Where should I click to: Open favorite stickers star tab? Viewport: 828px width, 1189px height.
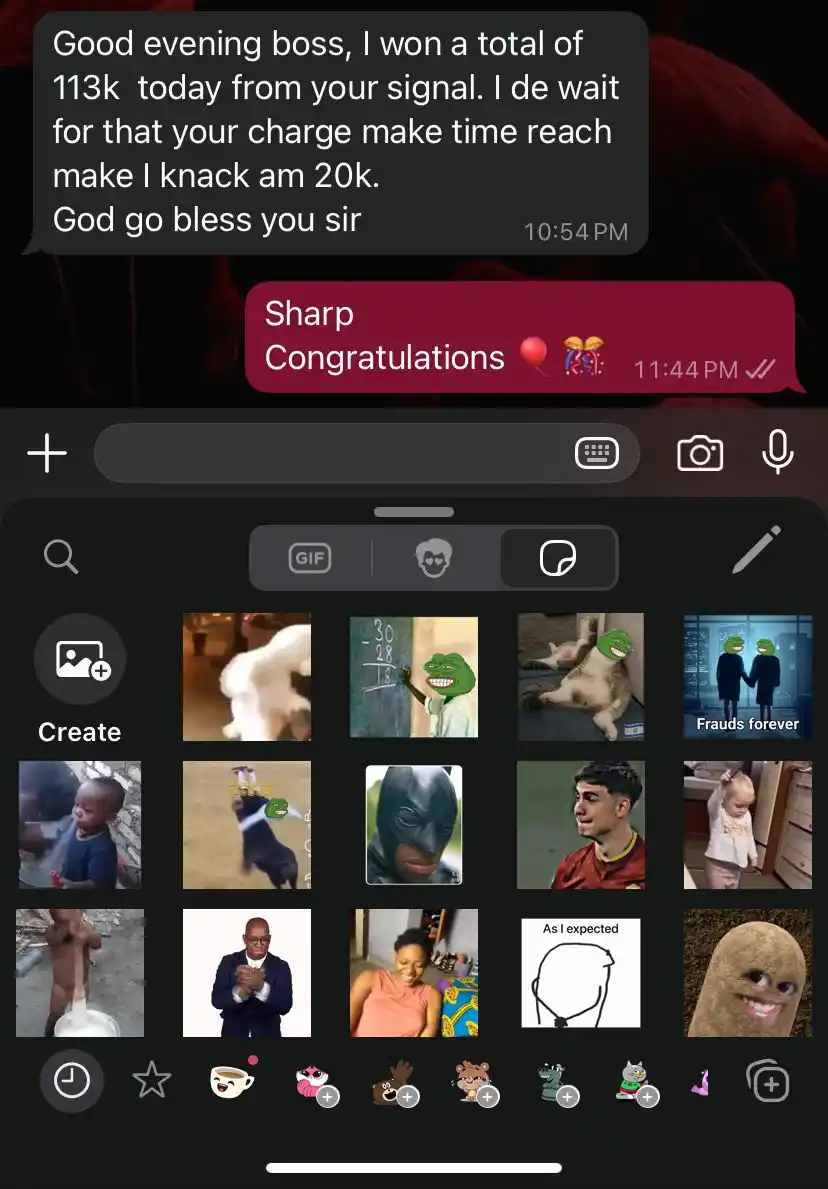pyautogui.click(x=152, y=1080)
